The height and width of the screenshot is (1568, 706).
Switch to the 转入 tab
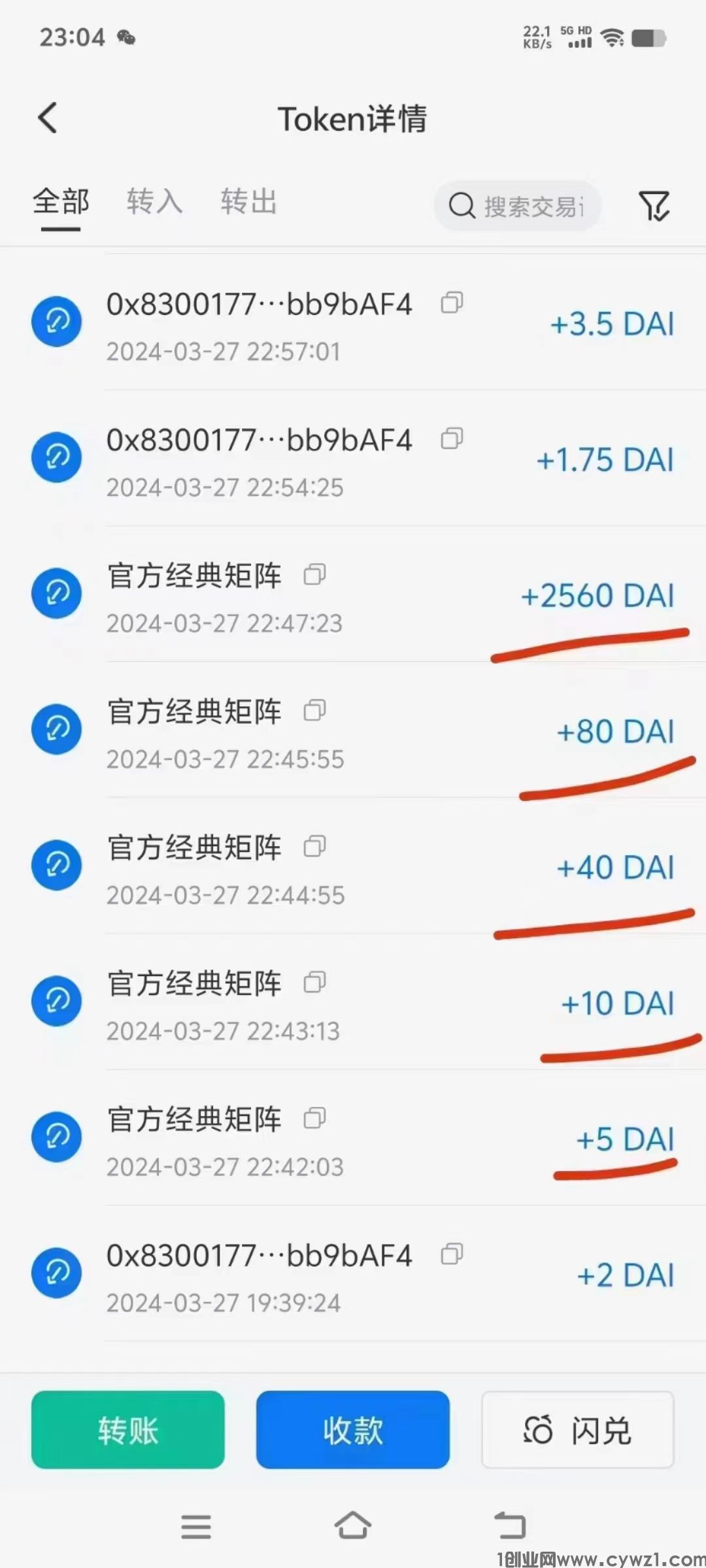tap(154, 202)
